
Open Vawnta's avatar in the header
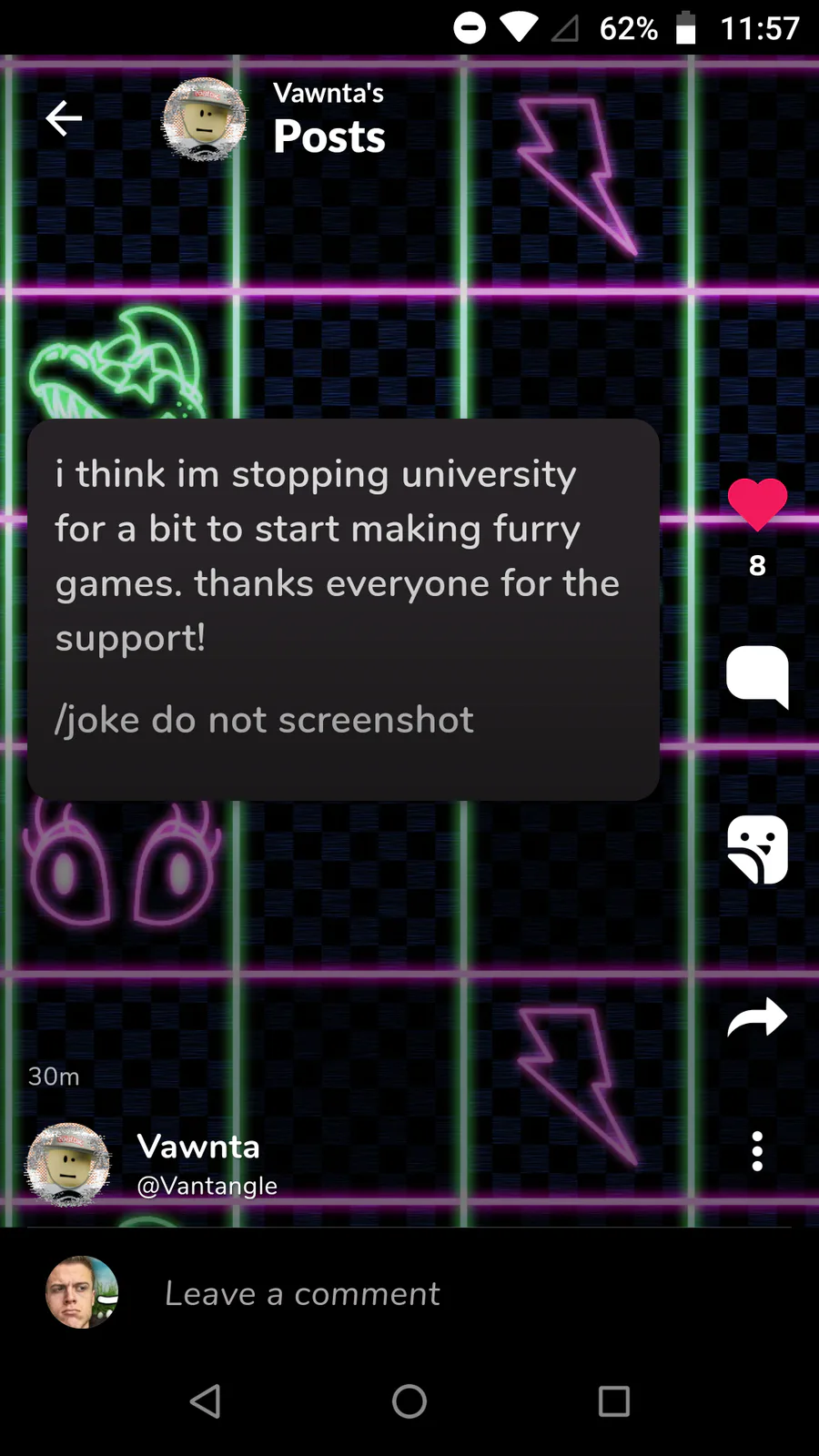pos(204,119)
